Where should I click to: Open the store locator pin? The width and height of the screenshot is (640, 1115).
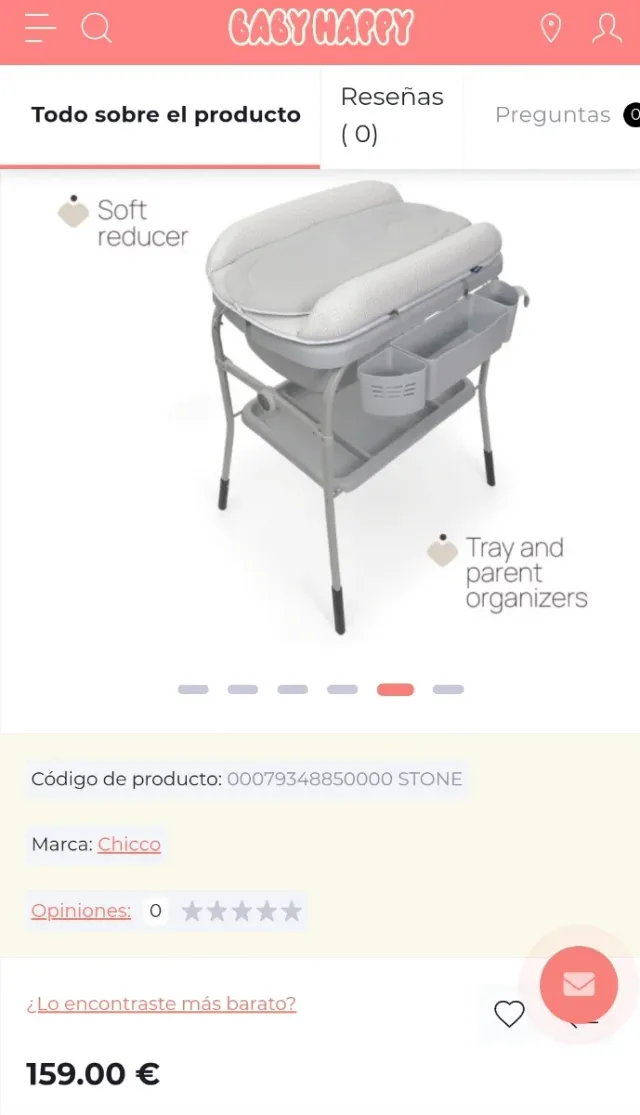pos(551,28)
